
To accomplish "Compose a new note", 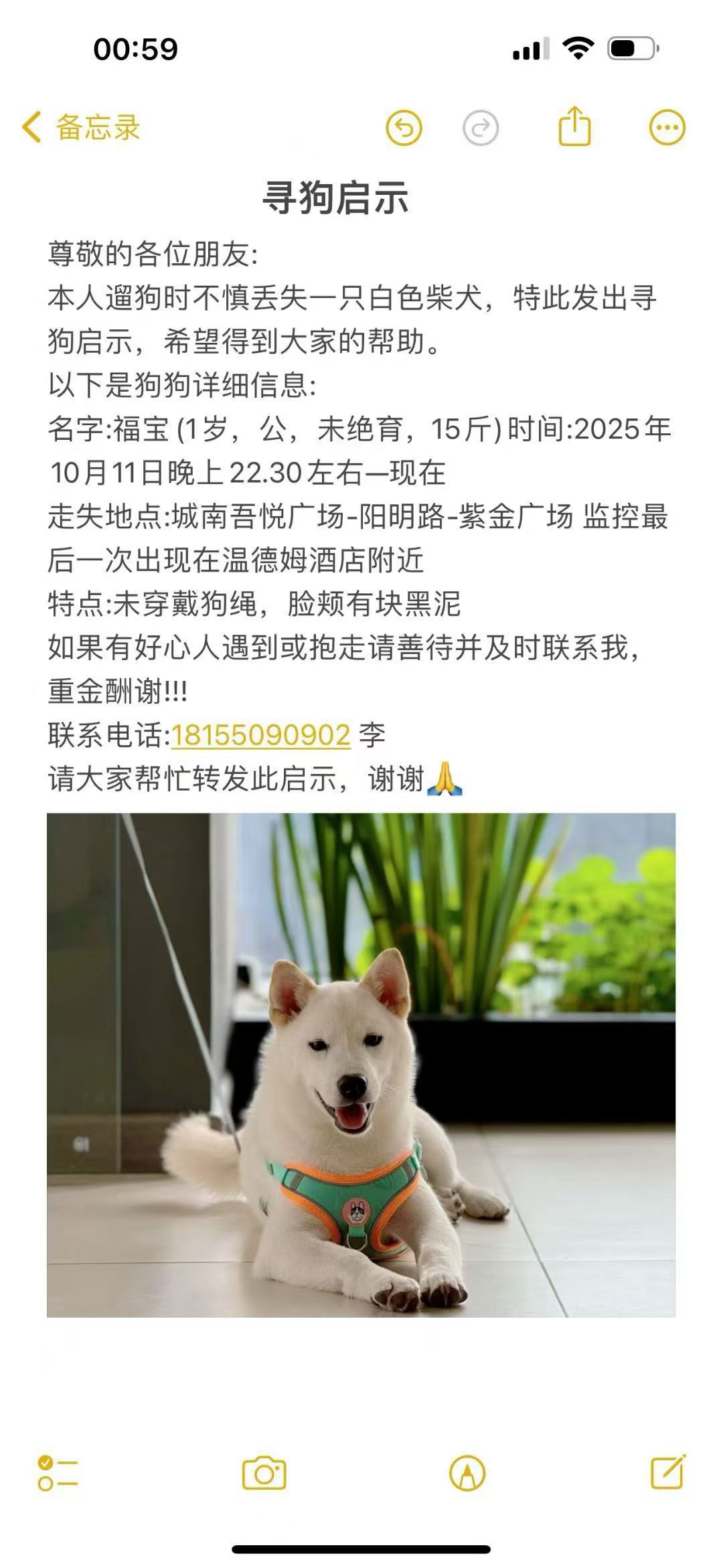I will pyautogui.click(x=667, y=1472).
